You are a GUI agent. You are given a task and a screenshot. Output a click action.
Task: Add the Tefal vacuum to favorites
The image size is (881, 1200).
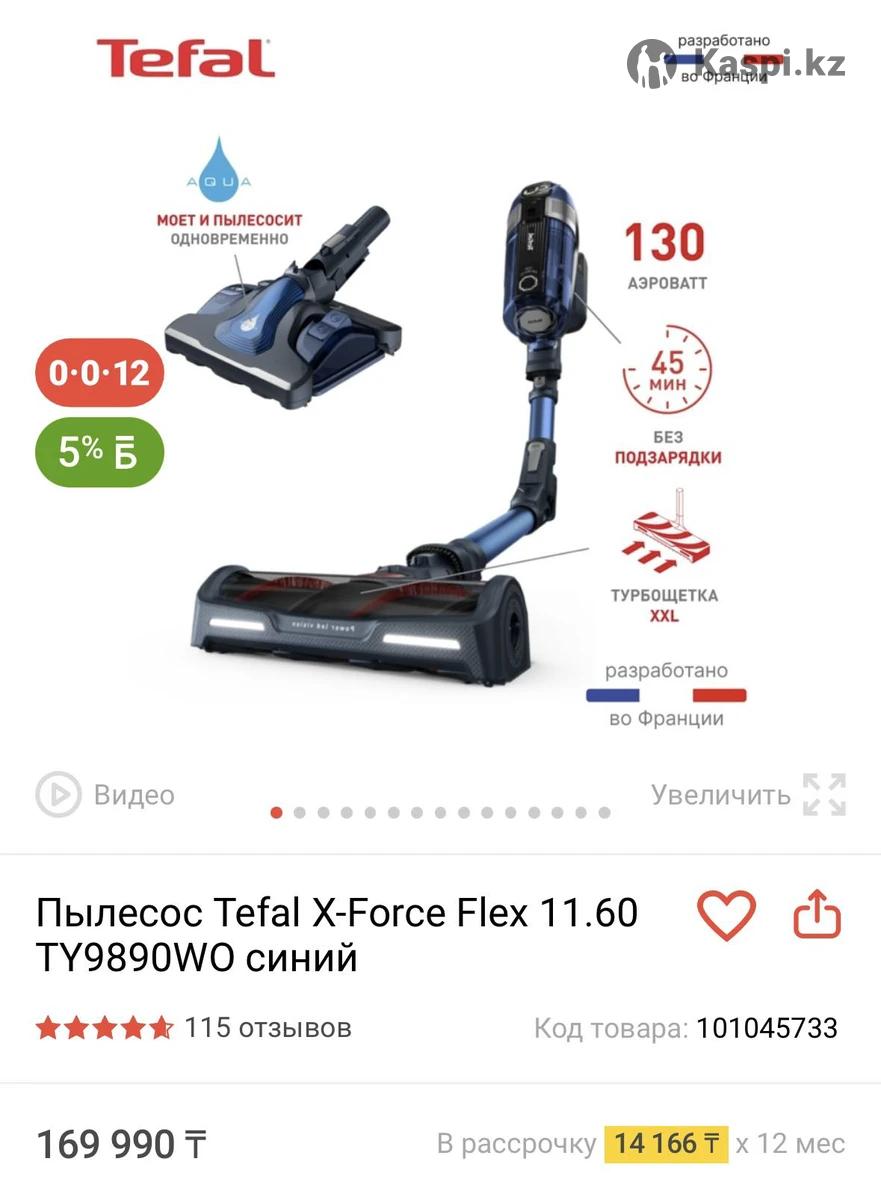coord(726,915)
